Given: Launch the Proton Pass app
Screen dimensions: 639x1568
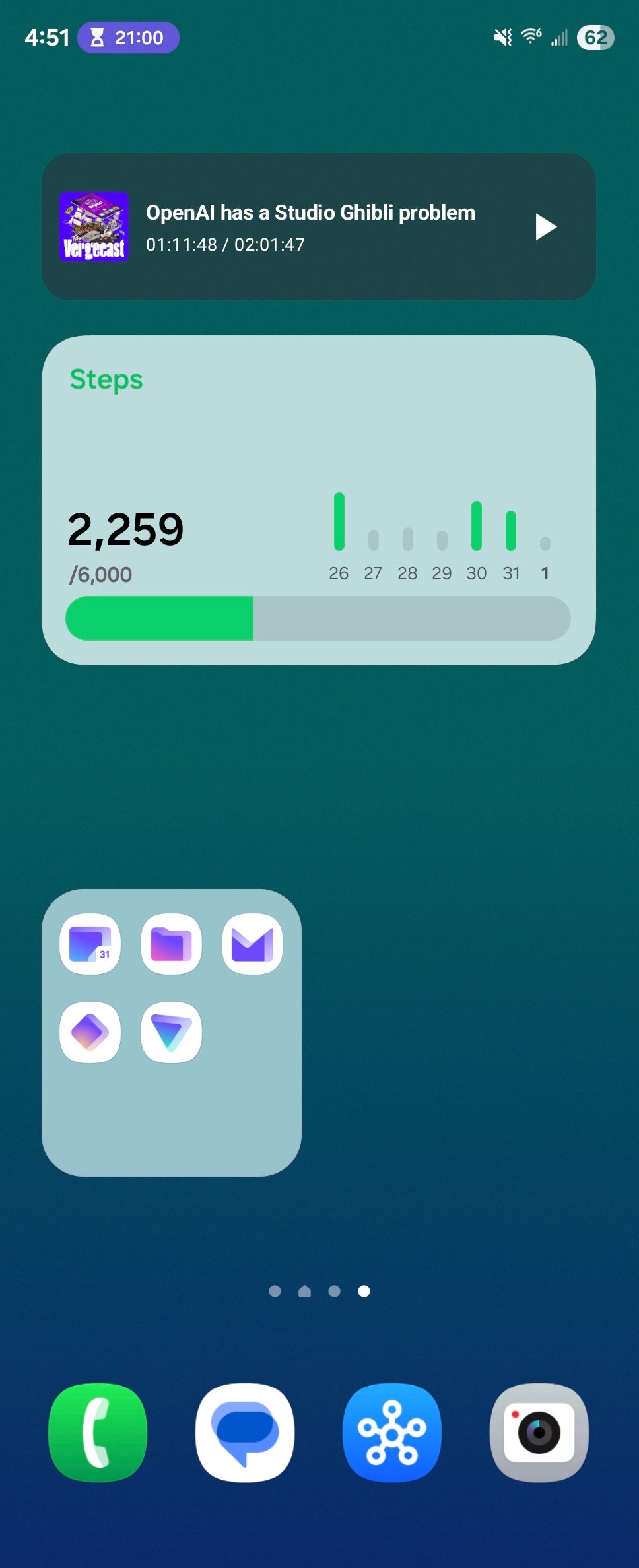Looking at the screenshot, I should point(90,1032).
